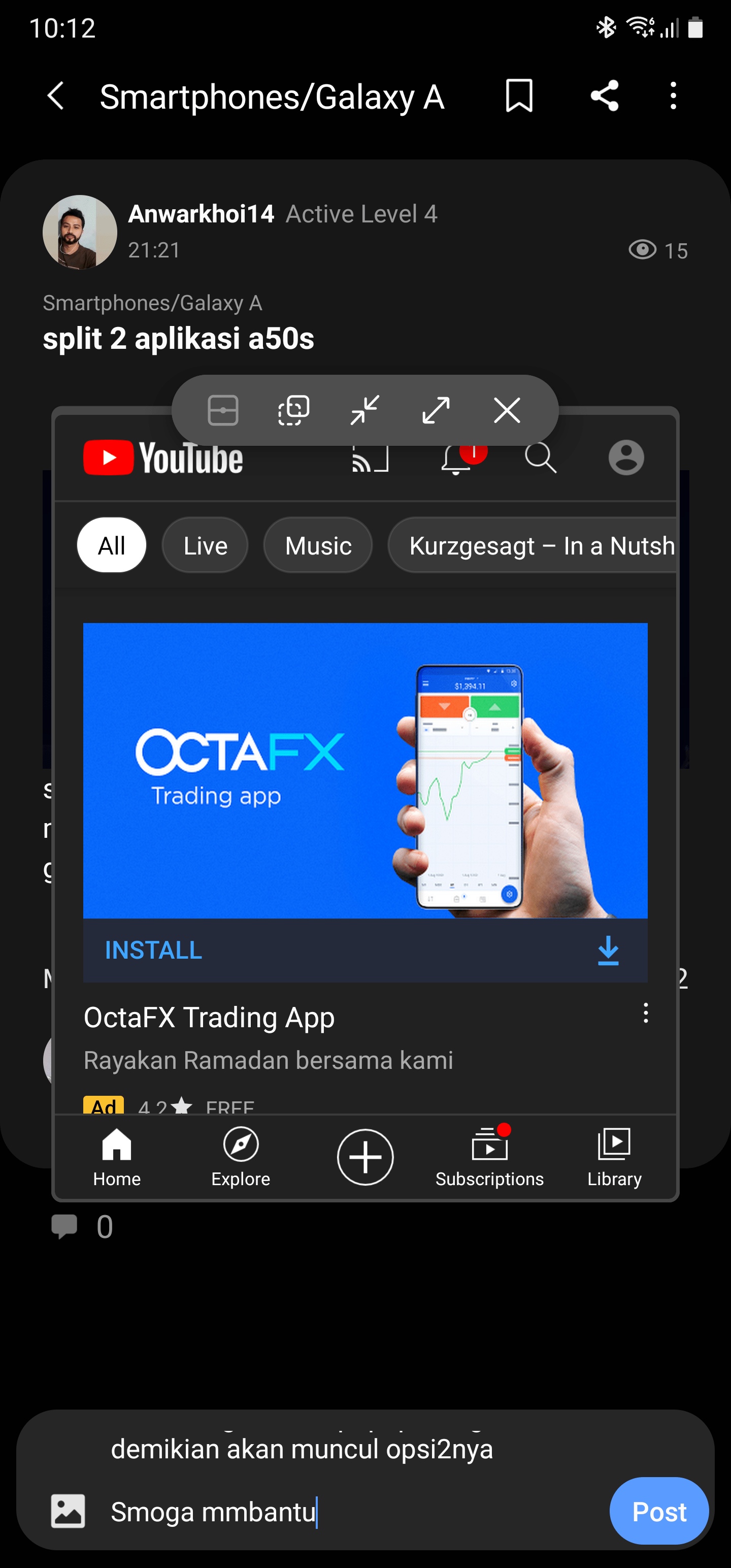
Task: Maximize the pop-up window to full screen
Action: pyautogui.click(x=436, y=410)
